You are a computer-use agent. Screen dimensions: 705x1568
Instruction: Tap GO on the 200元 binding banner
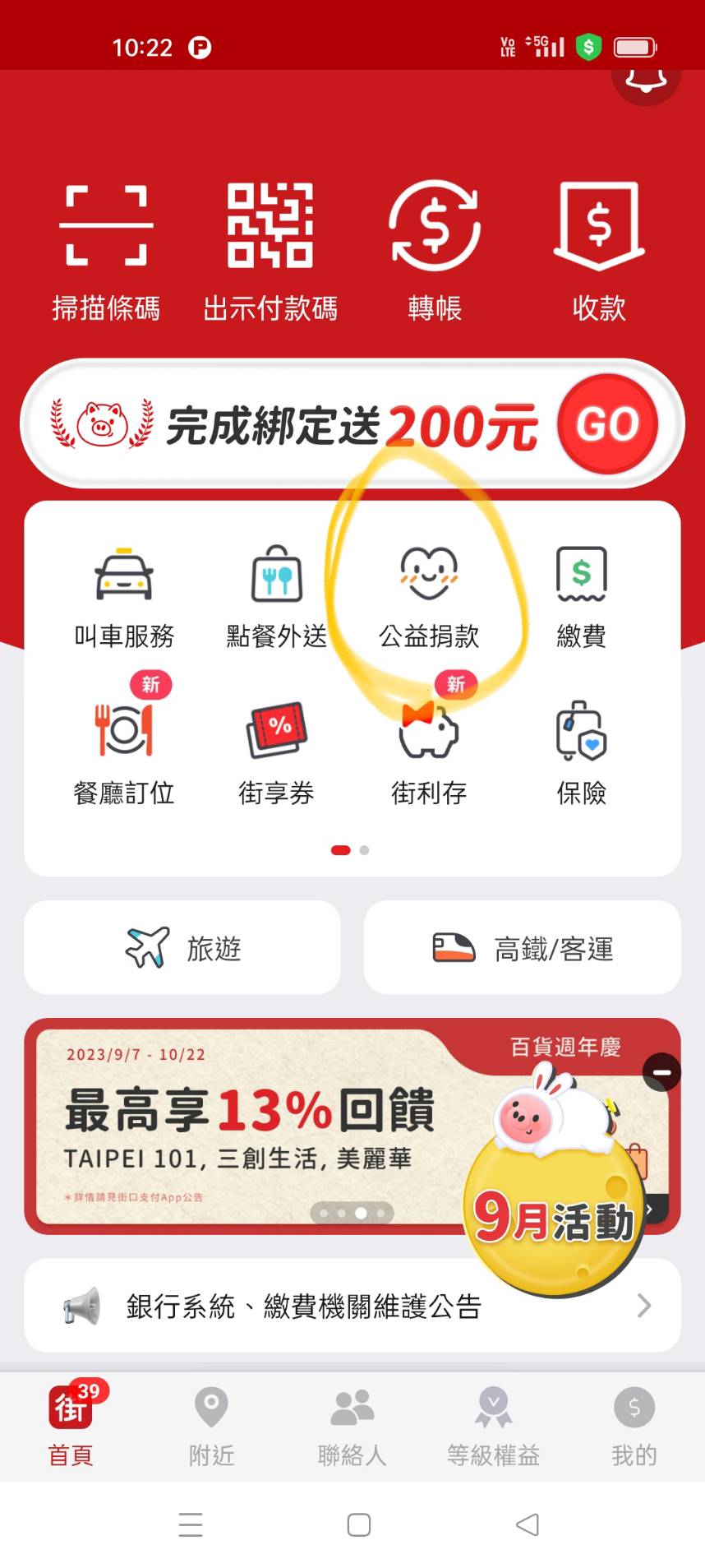pos(607,423)
